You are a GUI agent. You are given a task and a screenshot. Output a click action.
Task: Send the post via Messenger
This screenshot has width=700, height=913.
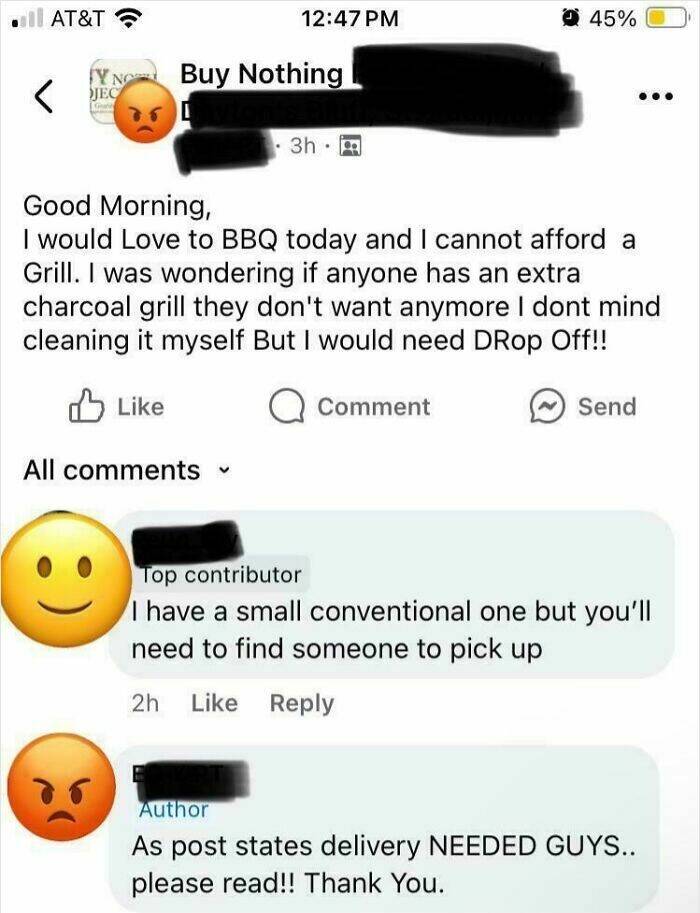pos(583,407)
